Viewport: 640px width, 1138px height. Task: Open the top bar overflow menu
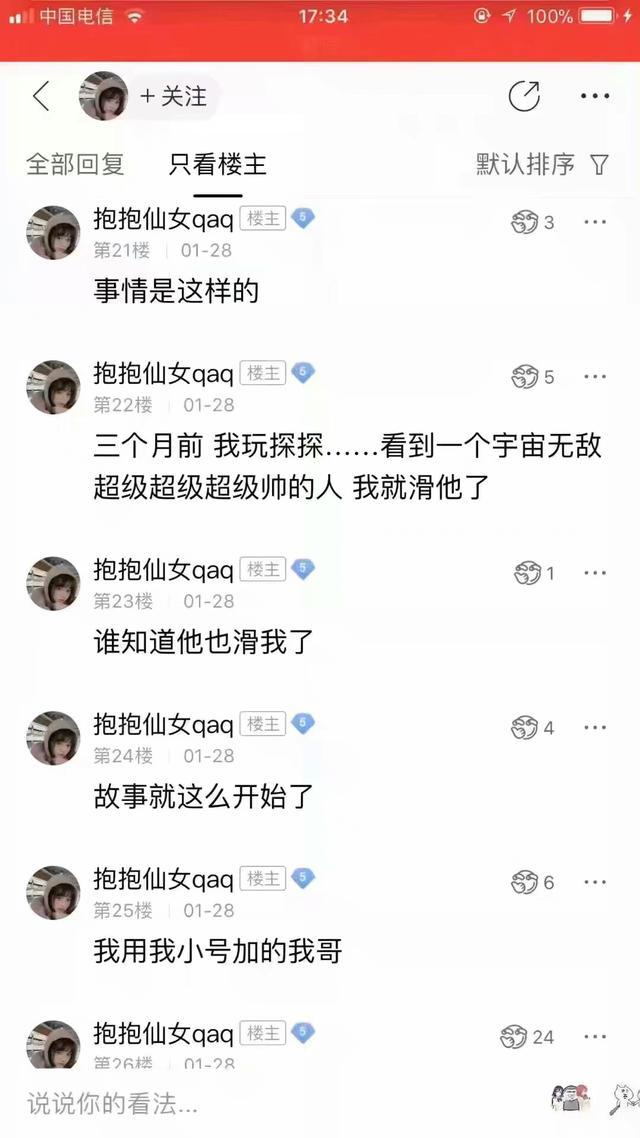[595, 97]
